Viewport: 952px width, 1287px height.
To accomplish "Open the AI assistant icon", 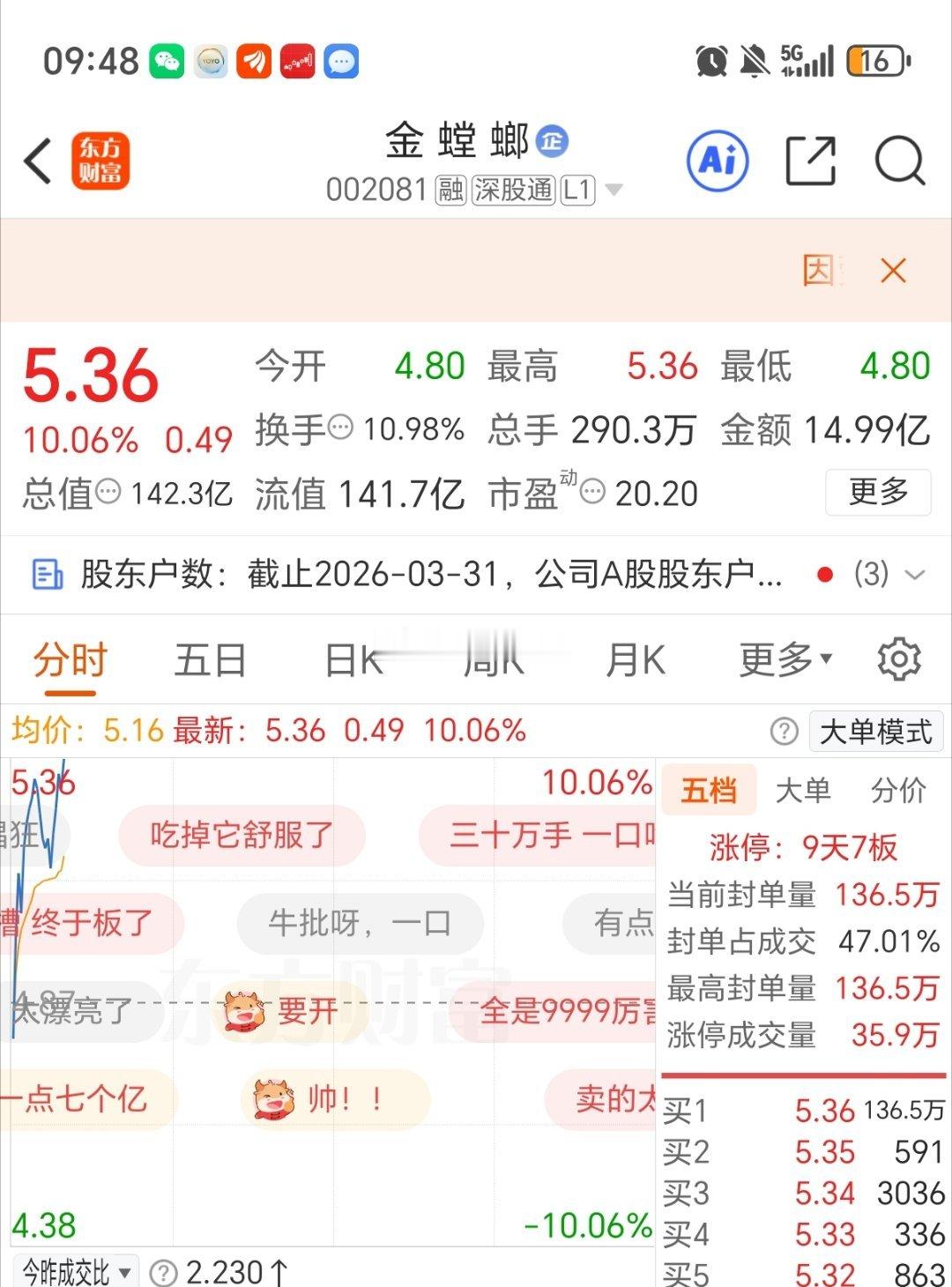I will click(x=718, y=161).
